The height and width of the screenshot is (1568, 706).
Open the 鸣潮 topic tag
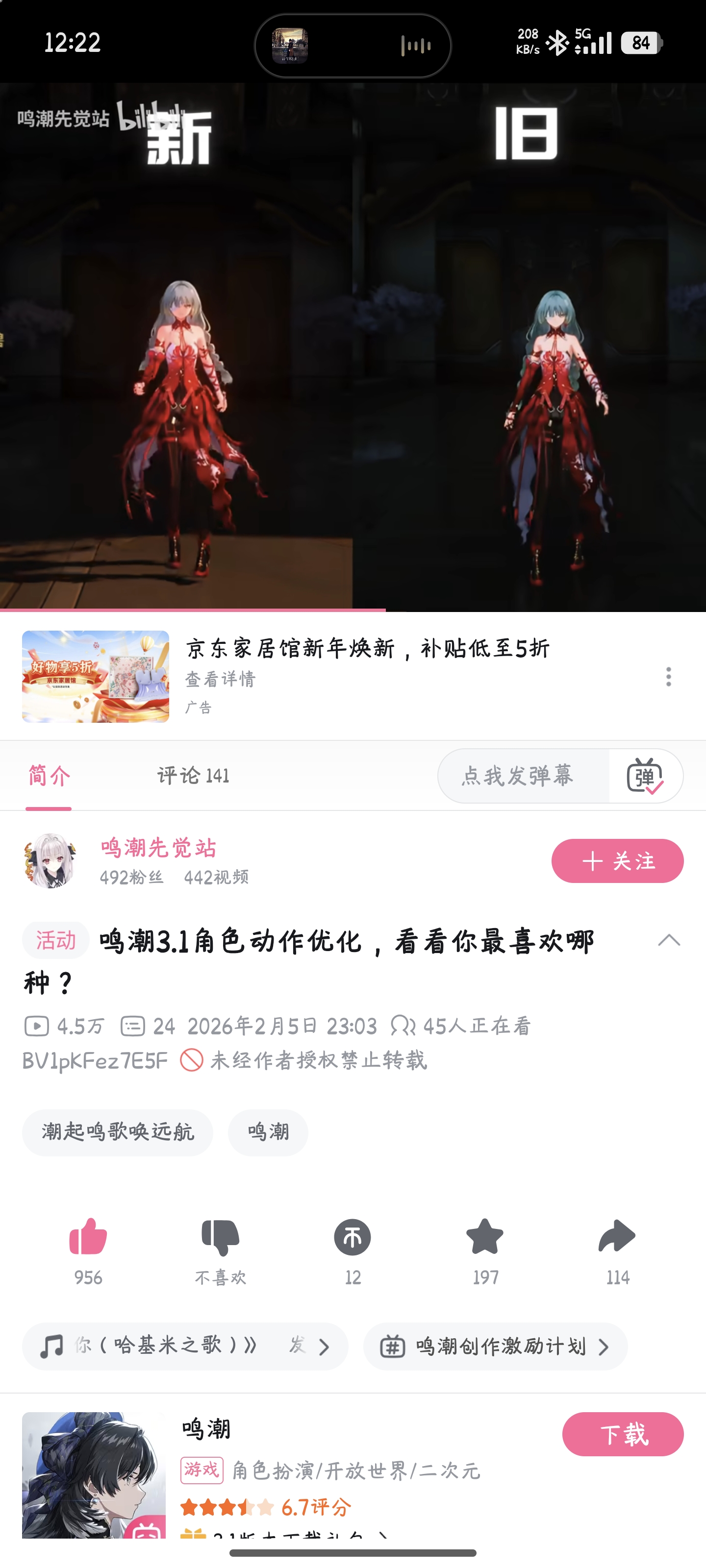[x=268, y=1131]
